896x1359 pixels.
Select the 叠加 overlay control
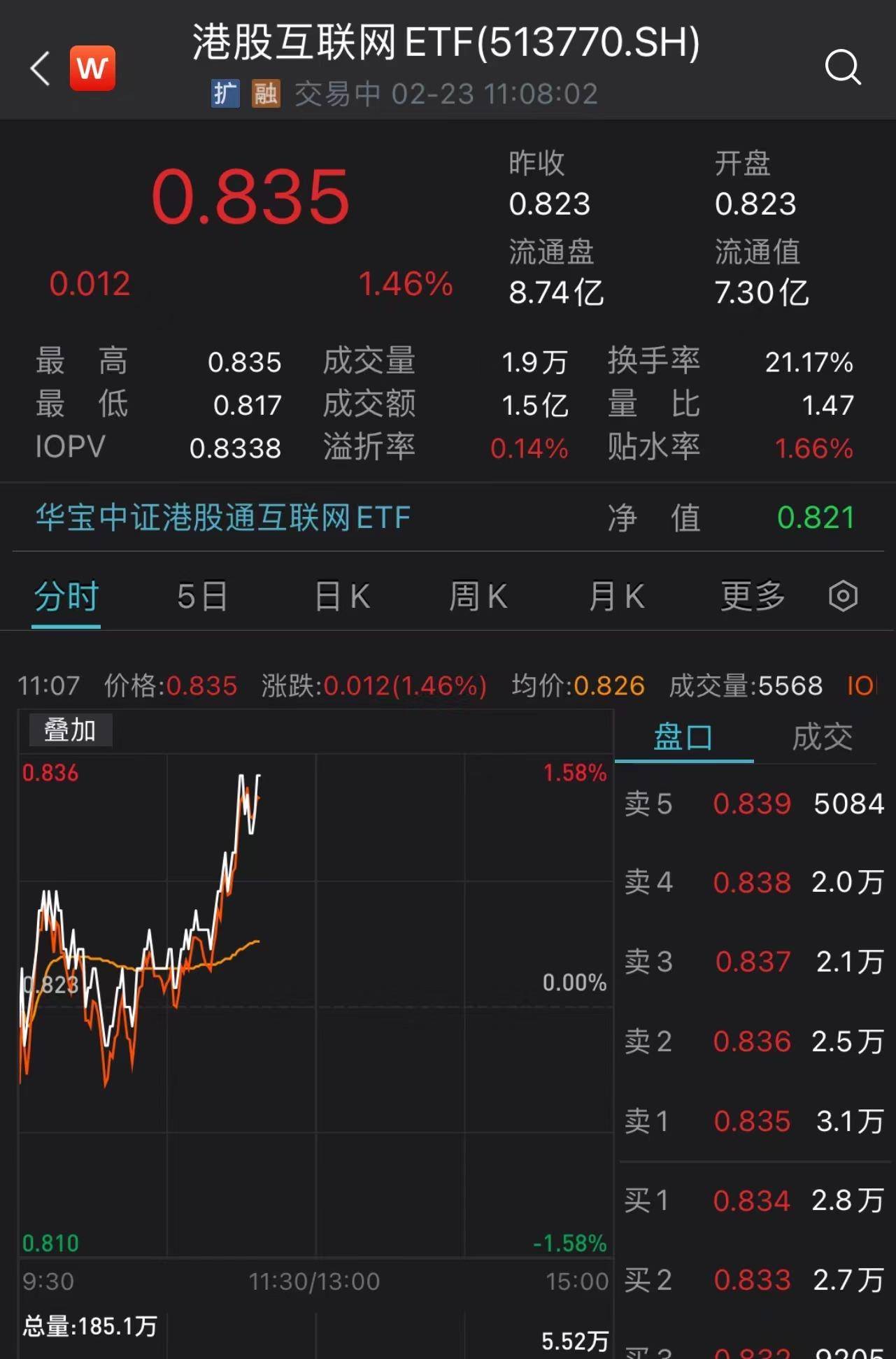tap(69, 729)
